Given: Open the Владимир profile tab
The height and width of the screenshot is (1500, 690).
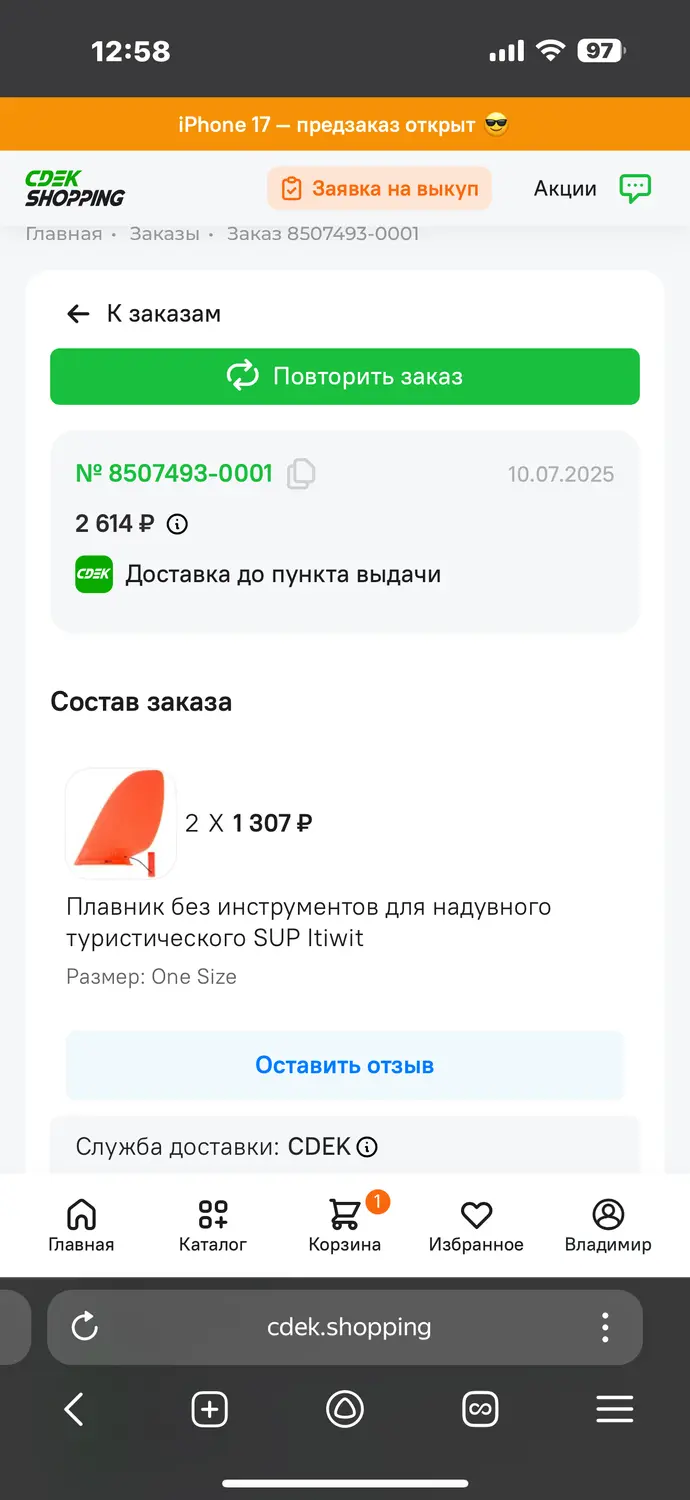Looking at the screenshot, I should [x=608, y=1226].
